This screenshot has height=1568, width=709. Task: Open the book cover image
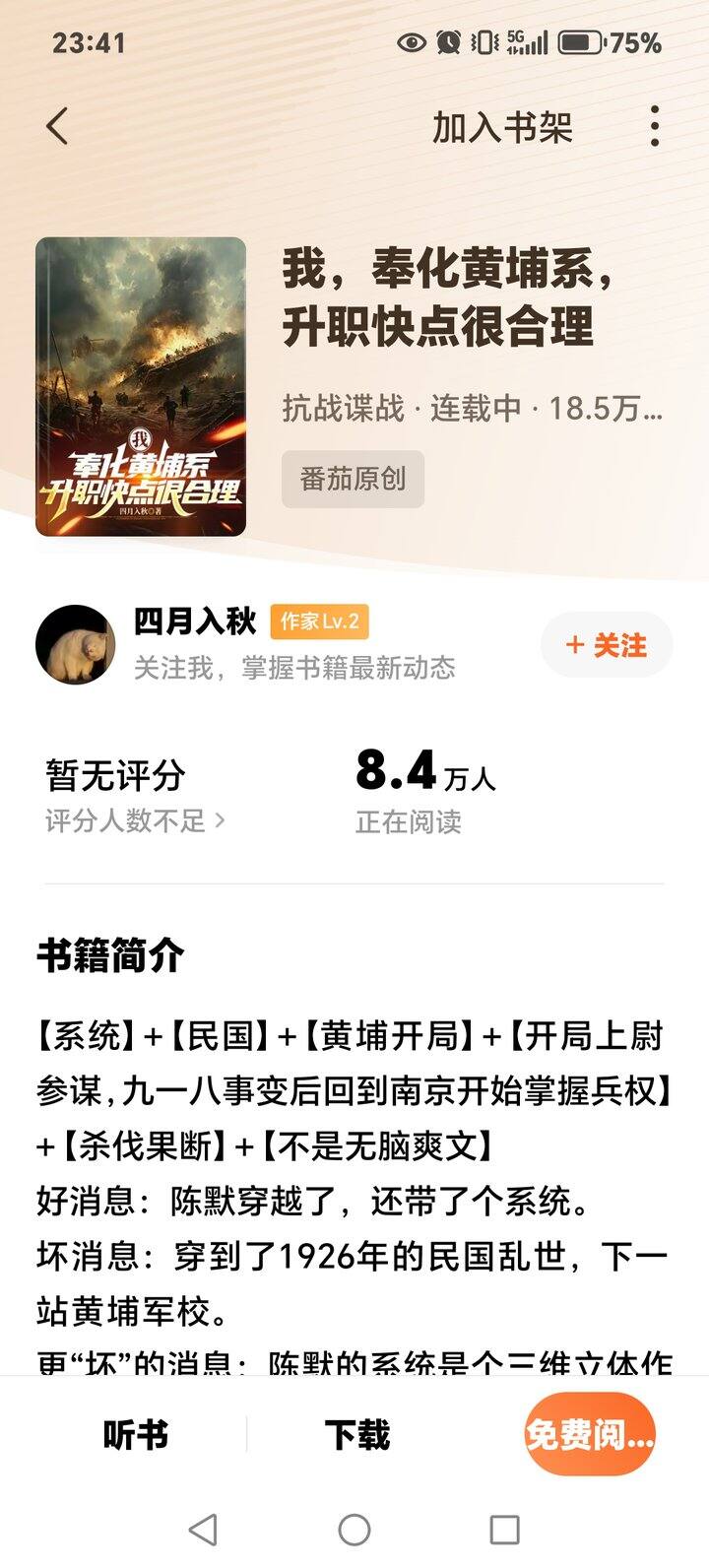pos(141,387)
